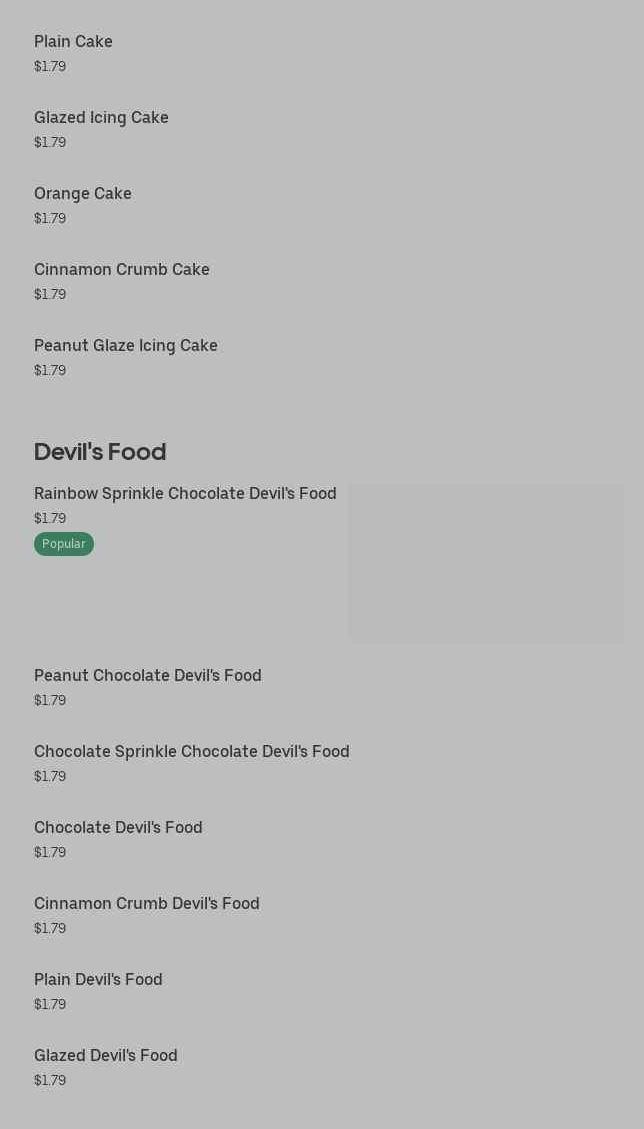
Task: Select Chocolate Sprinkle Chocolate Devil's Food
Action: (192, 752)
